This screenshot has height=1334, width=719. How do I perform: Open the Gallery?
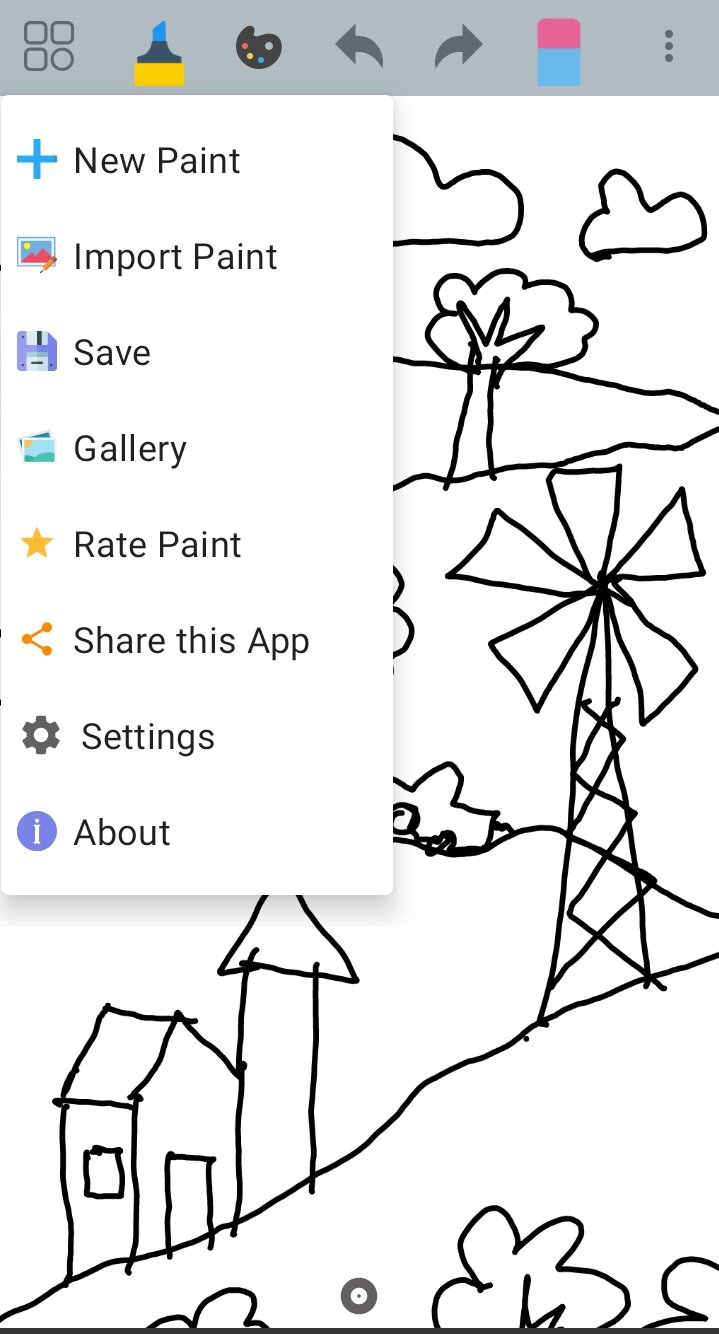coord(129,449)
